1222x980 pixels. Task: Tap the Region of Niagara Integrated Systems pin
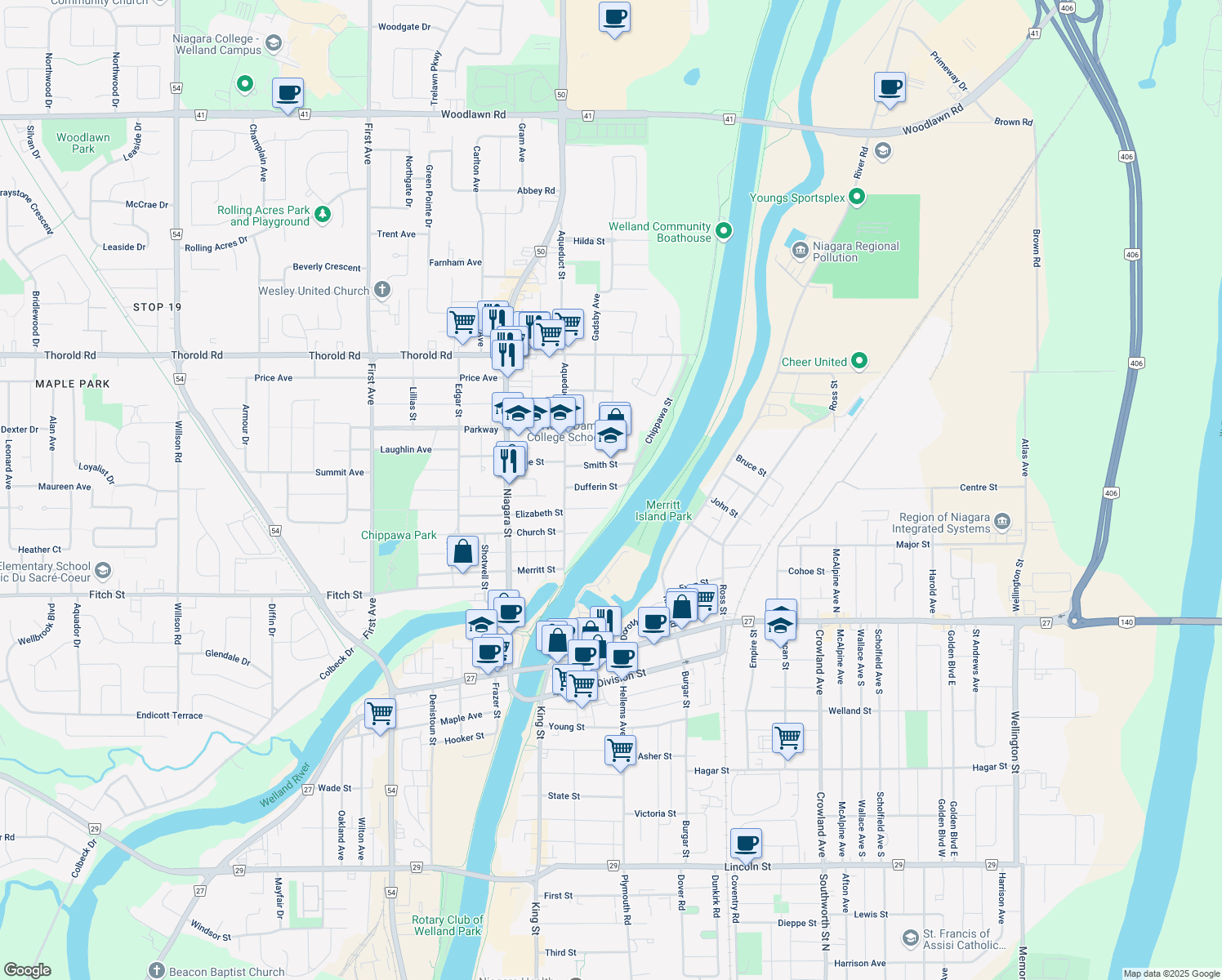click(1003, 522)
